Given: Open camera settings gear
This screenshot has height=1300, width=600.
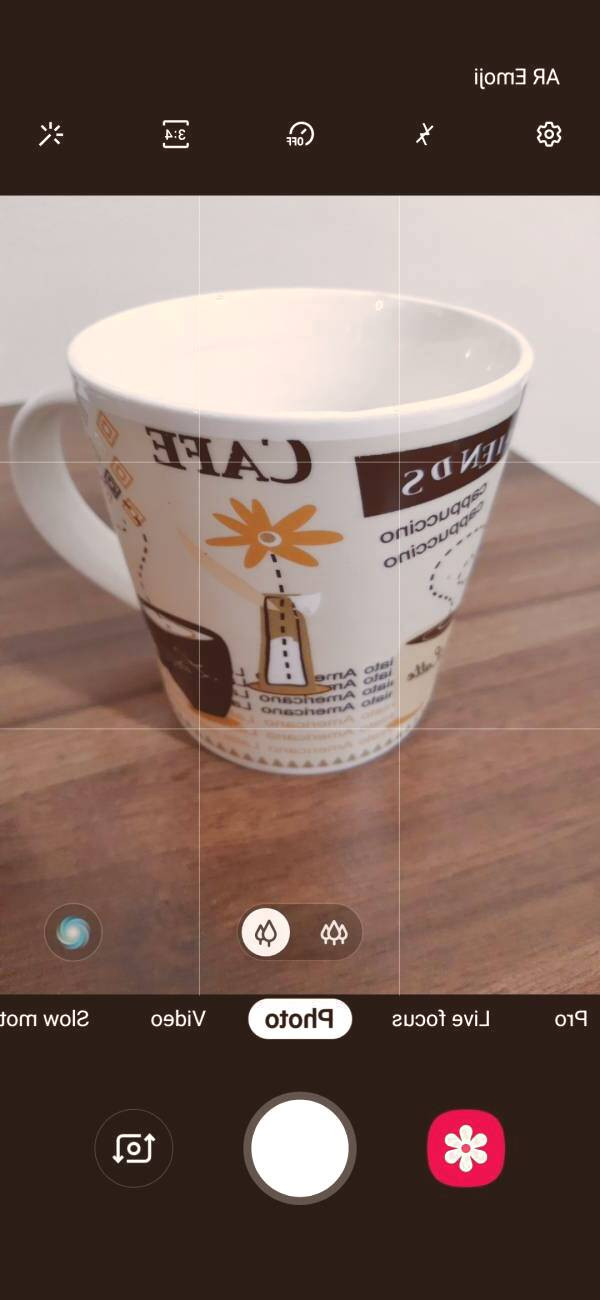Looking at the screenshot, I should tap(549, 134).
